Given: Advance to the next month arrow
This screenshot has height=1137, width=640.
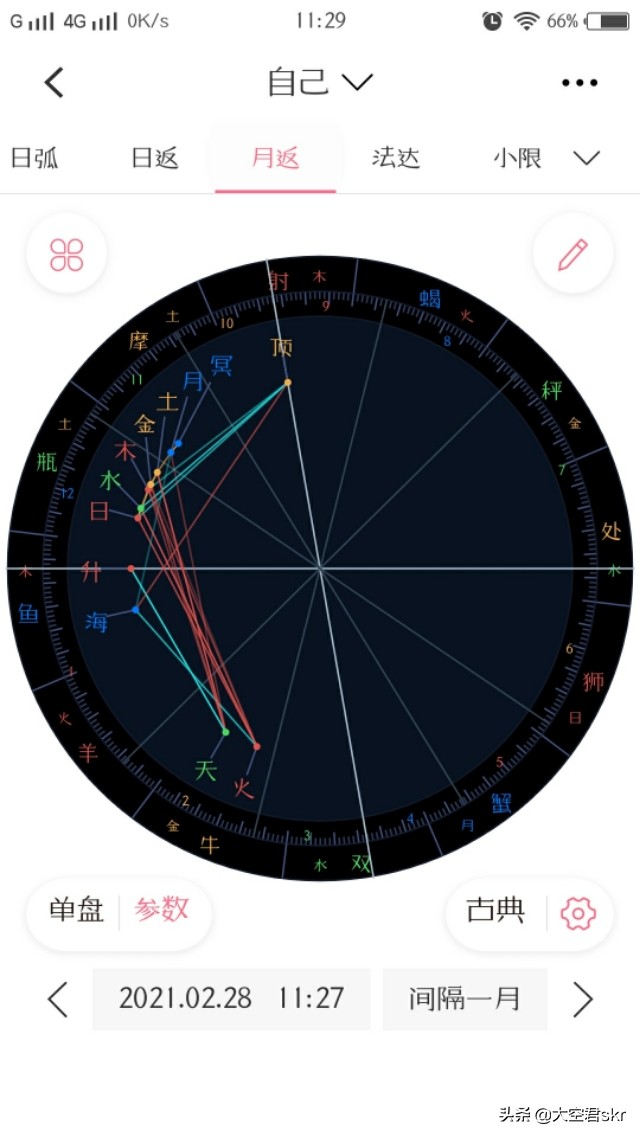Looking at the screenshot, I should coord(582,998).
